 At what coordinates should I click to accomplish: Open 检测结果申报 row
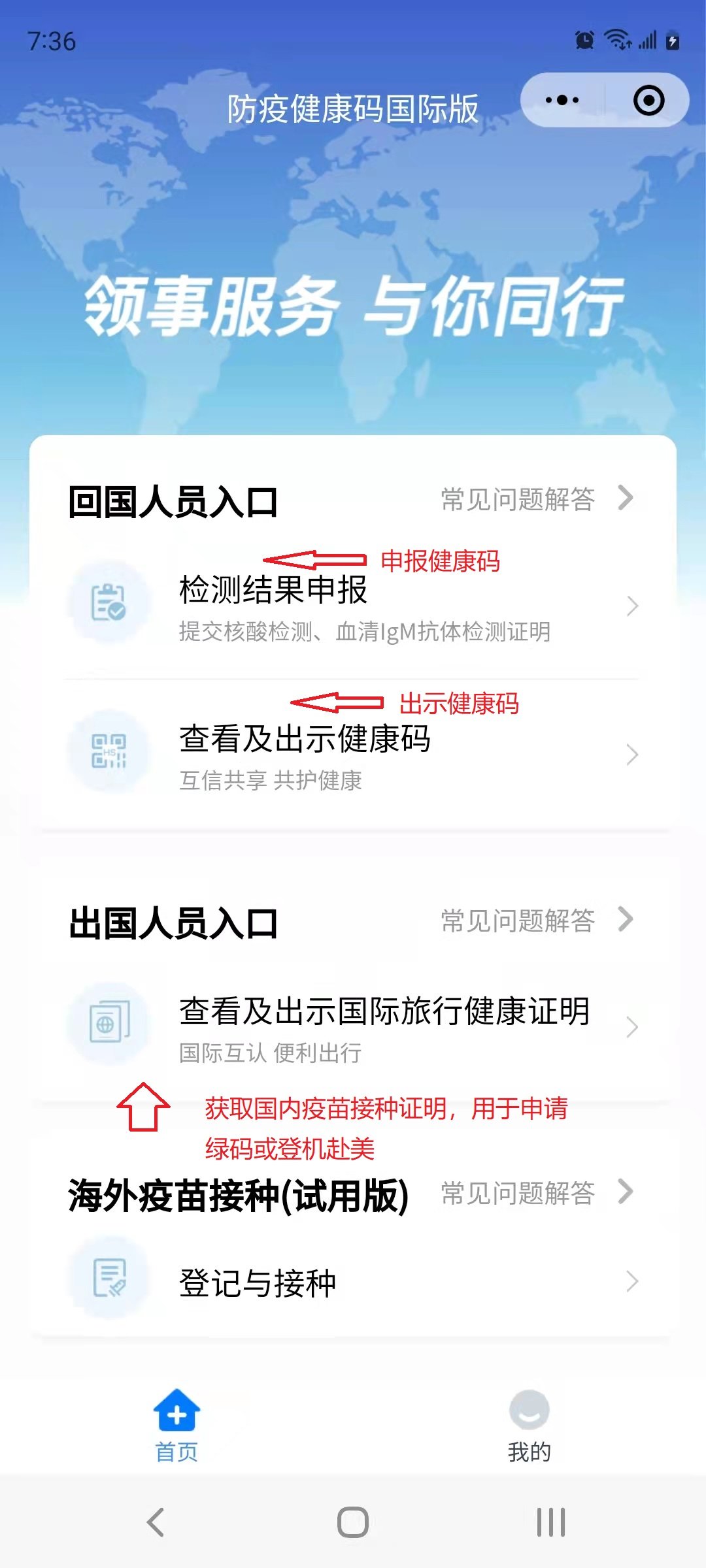tap(353, 606)
